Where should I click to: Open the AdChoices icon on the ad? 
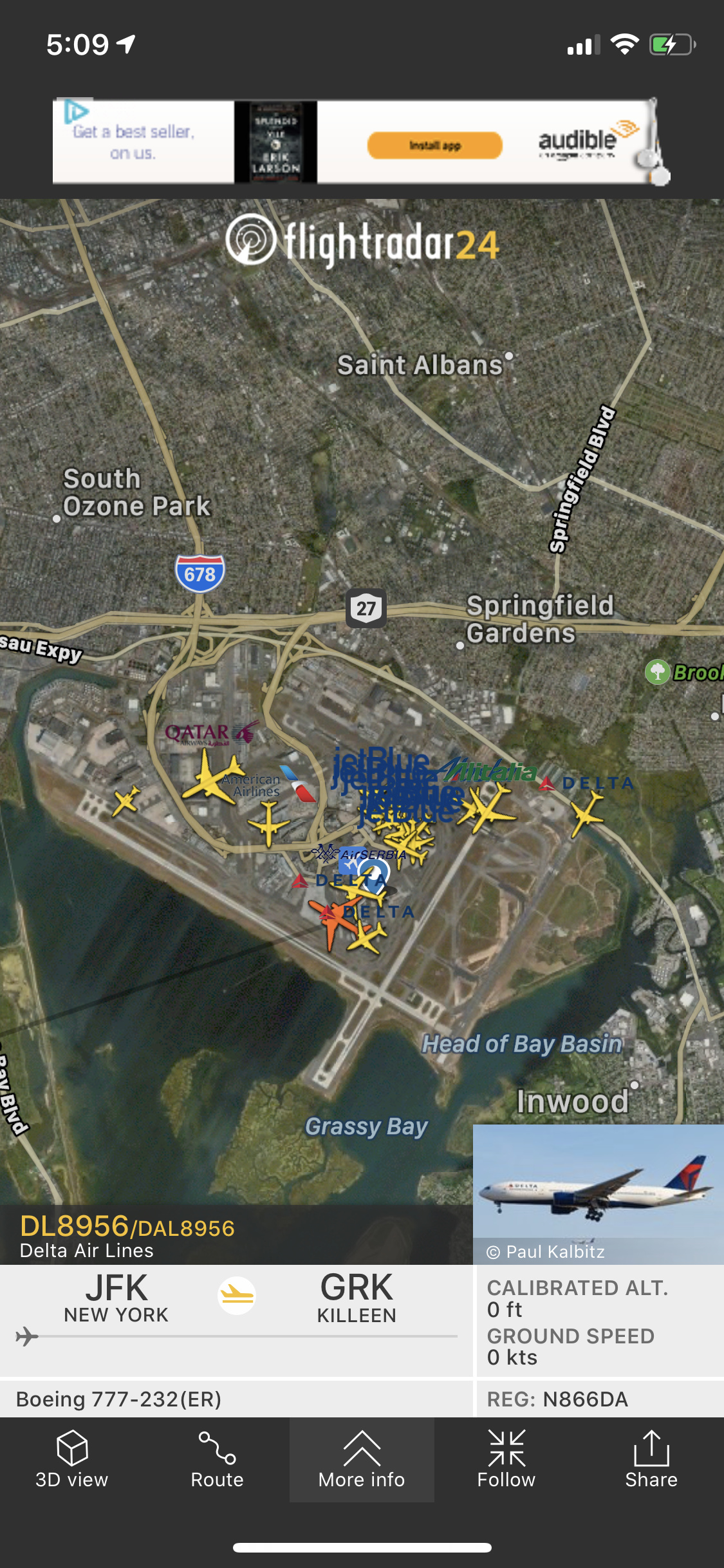click(x=75, y=111)
